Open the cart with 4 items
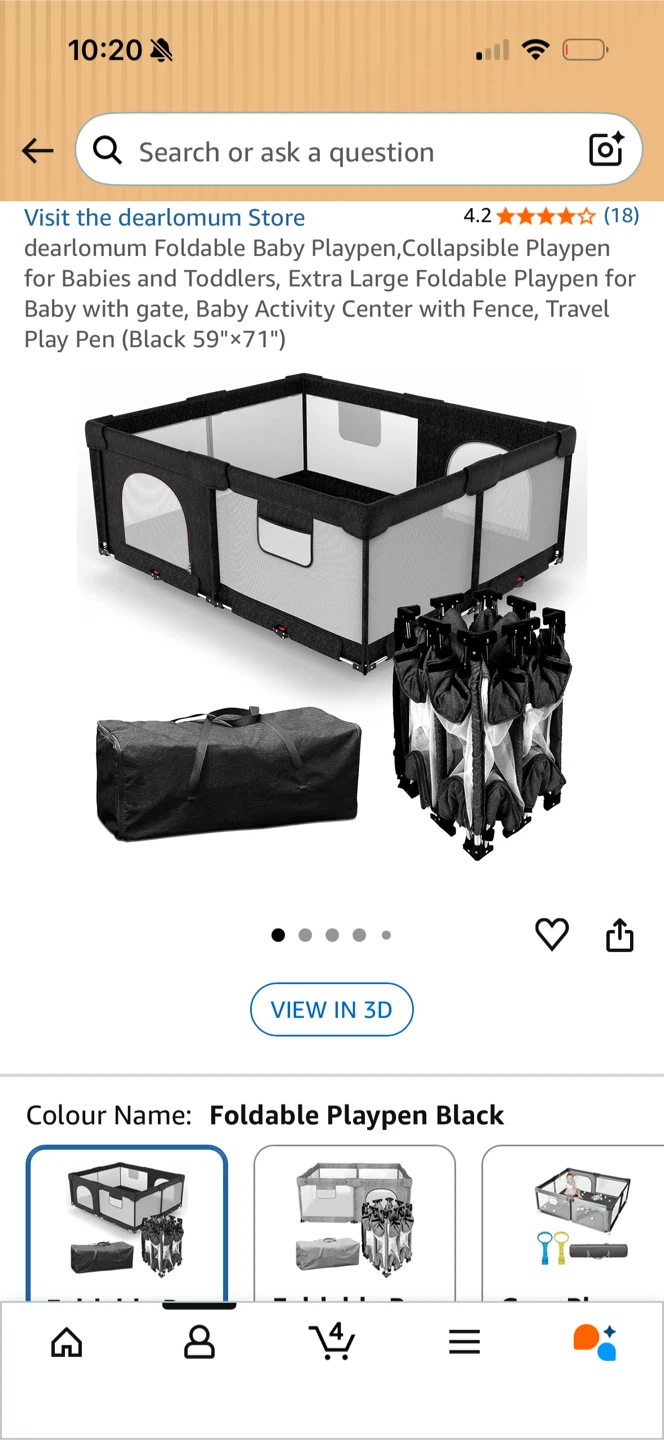Screen dimensions: 664x1440 (x=332, y=1342)
